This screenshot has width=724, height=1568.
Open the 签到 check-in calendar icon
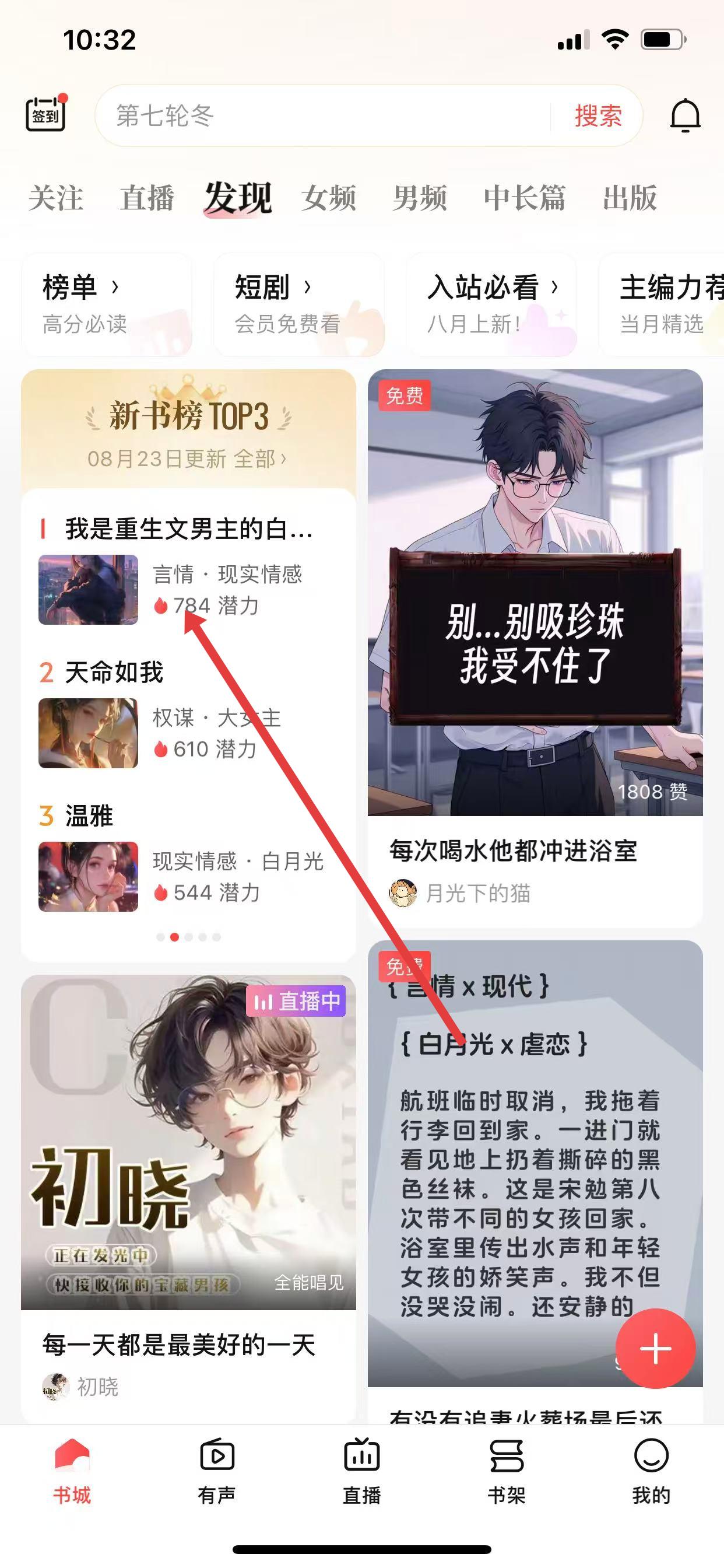(45, 114)
